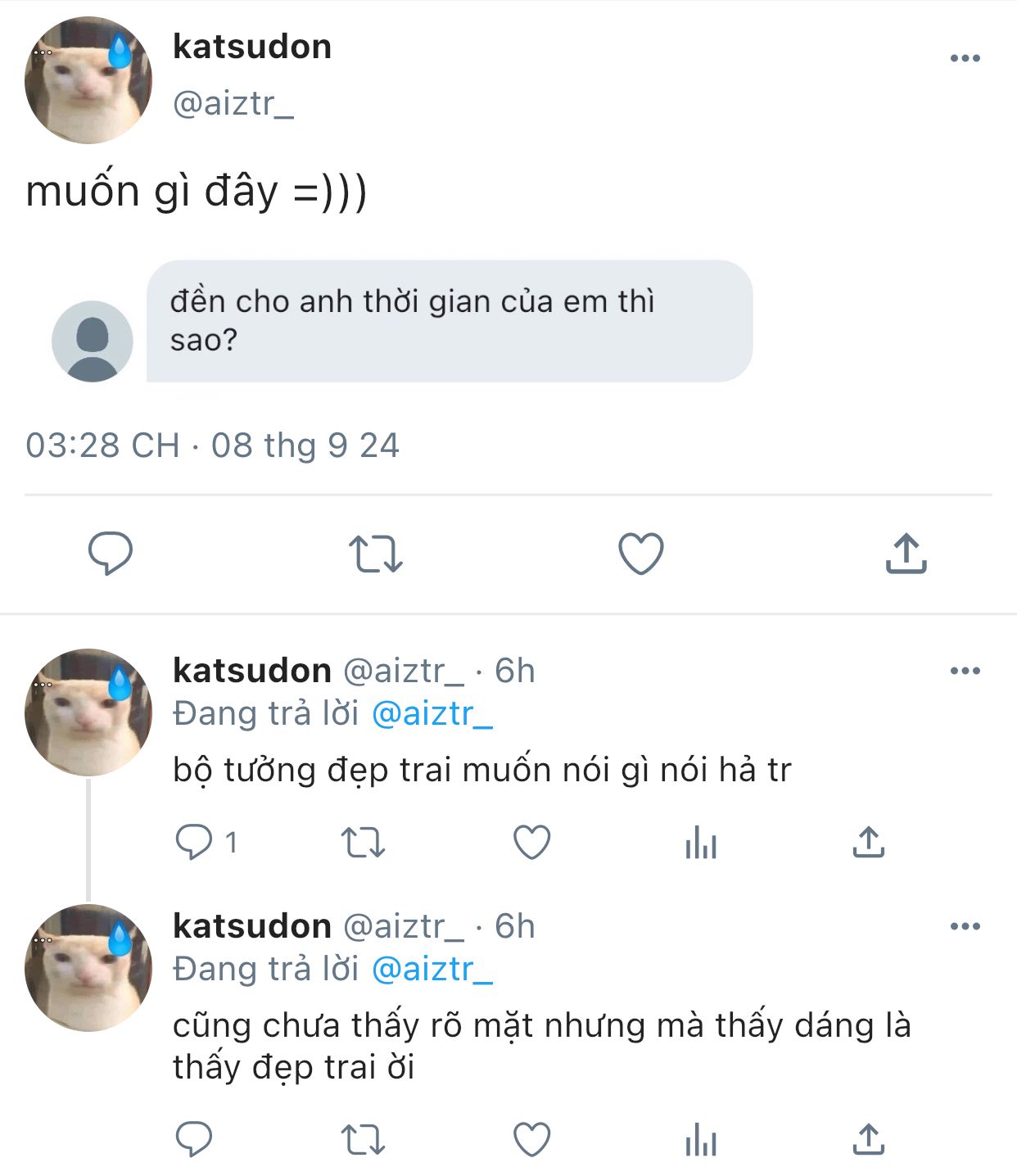Like the 'muốn gì đây' tweet
Viewport: 1017px width, 1176px height.
click(x=640, y=554)
